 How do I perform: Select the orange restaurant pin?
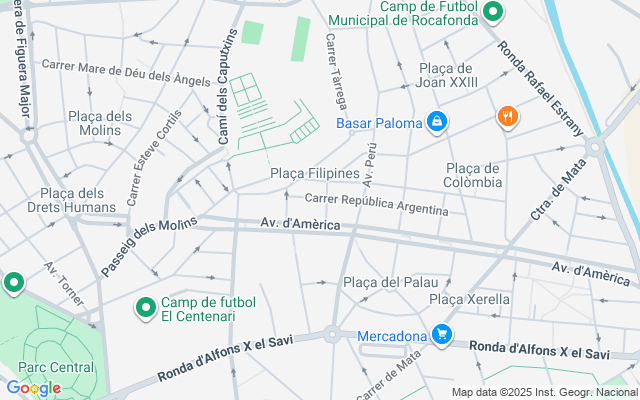(x=508, y=117)
